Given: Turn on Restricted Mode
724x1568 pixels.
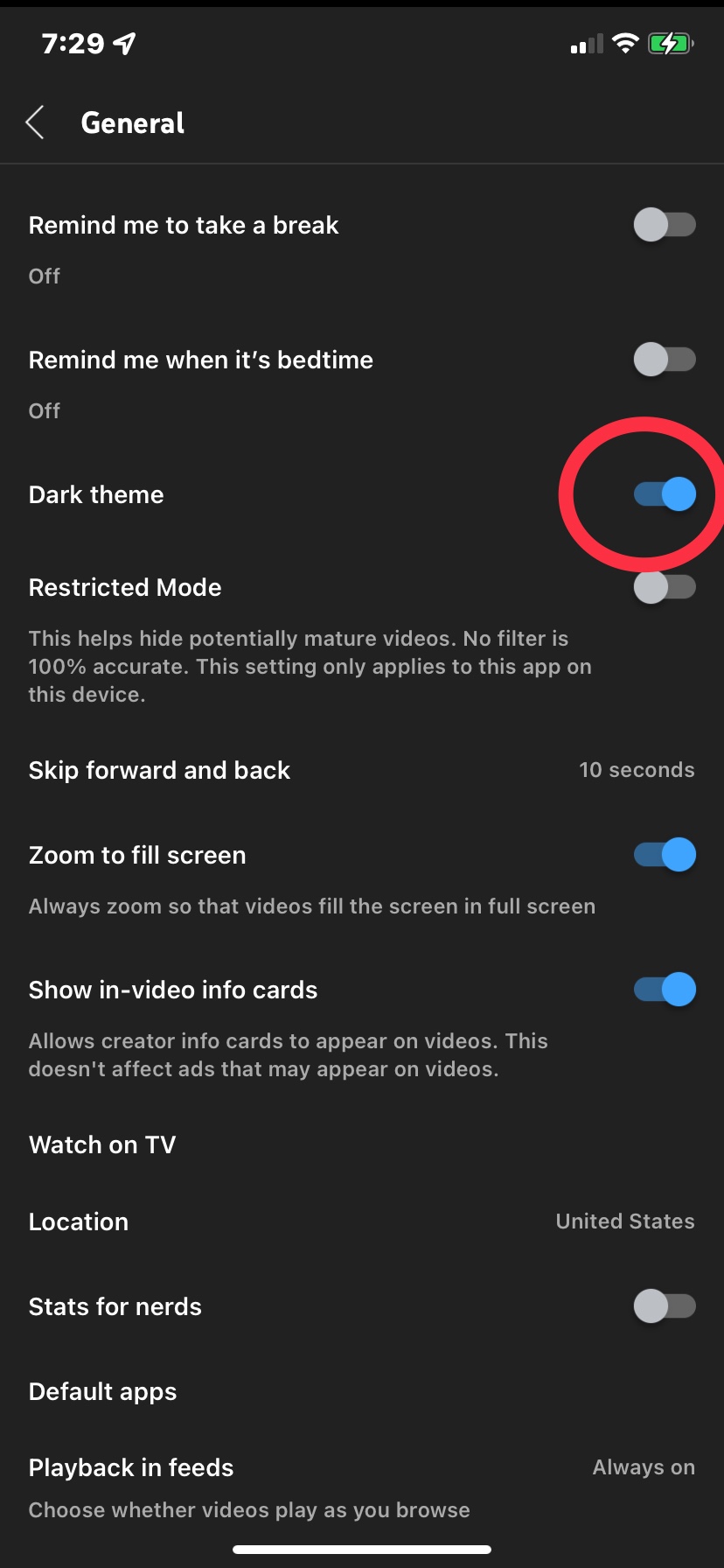Looking at the screenshot, I should [x=665, y=587].
